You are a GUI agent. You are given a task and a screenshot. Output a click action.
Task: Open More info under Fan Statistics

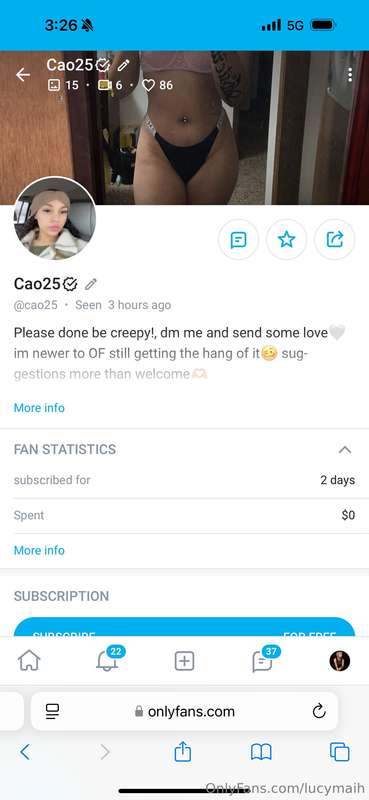39,550
